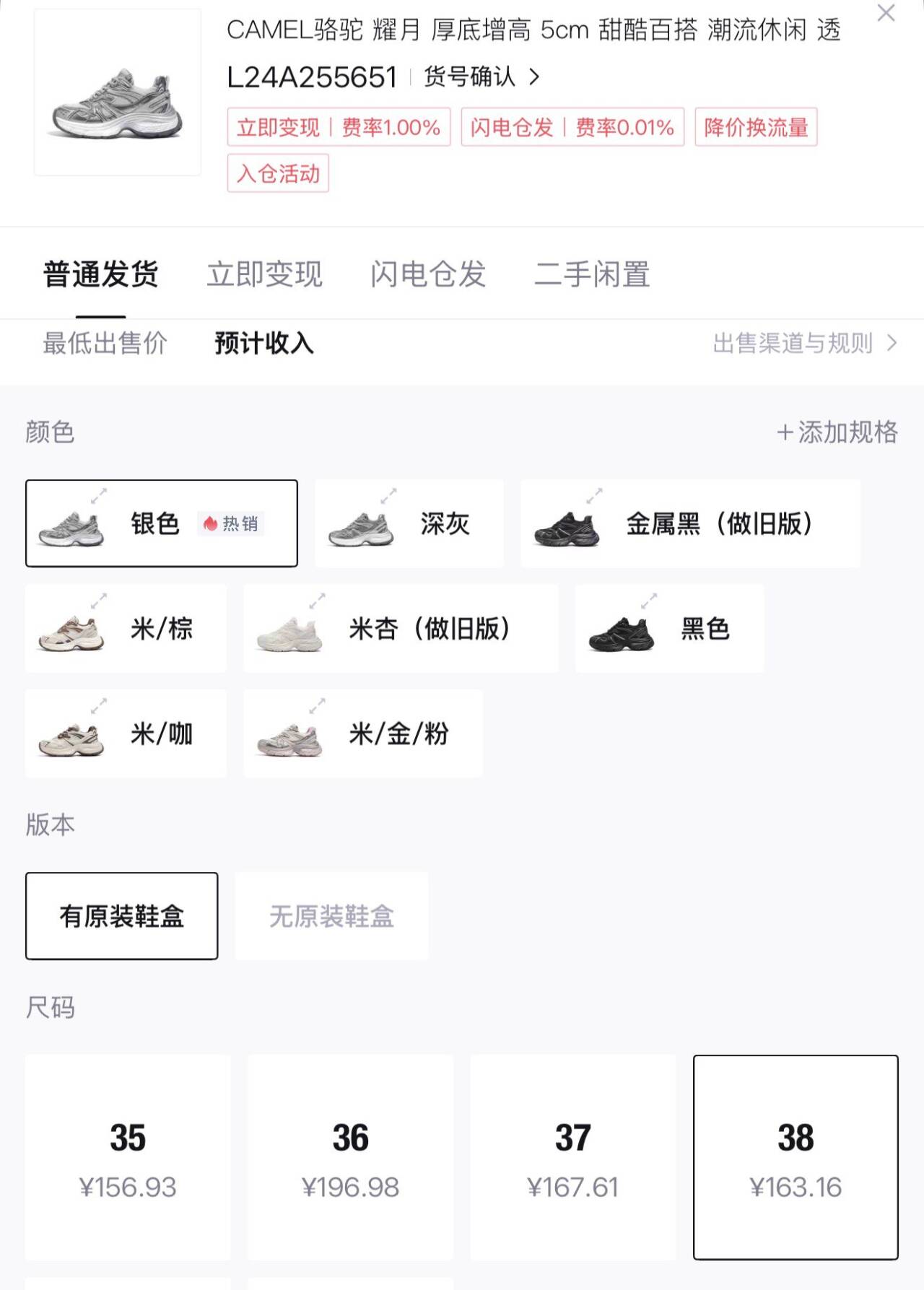
Task: Choose 金属黑（做旧版）color
Action: [690, 523]
